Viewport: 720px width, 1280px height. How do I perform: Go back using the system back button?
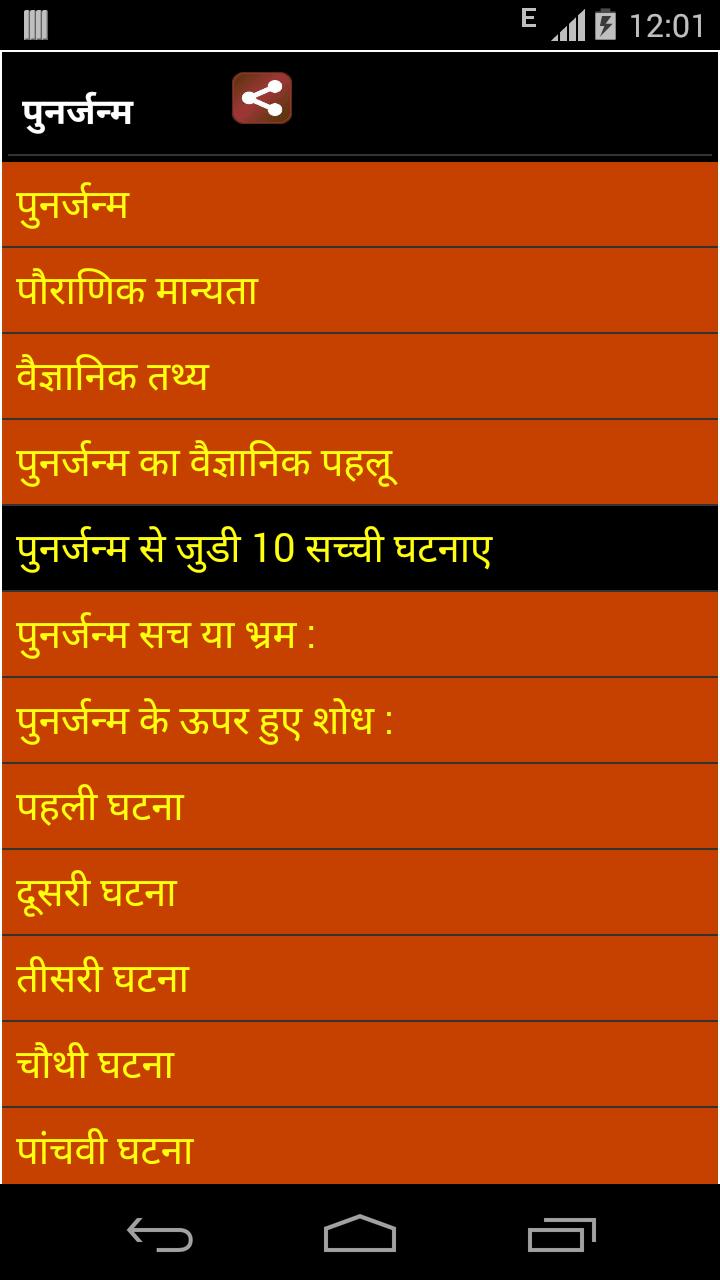pyautogui.click(x=160, y=1234)
